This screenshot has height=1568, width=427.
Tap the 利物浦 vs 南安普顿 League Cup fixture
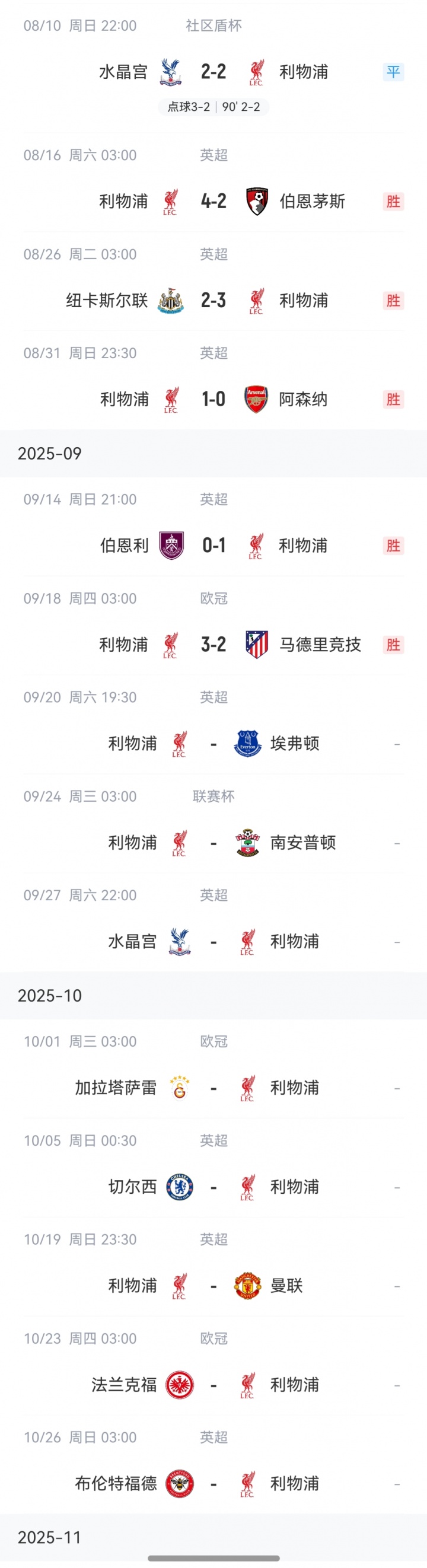click(x=213, y=843)
